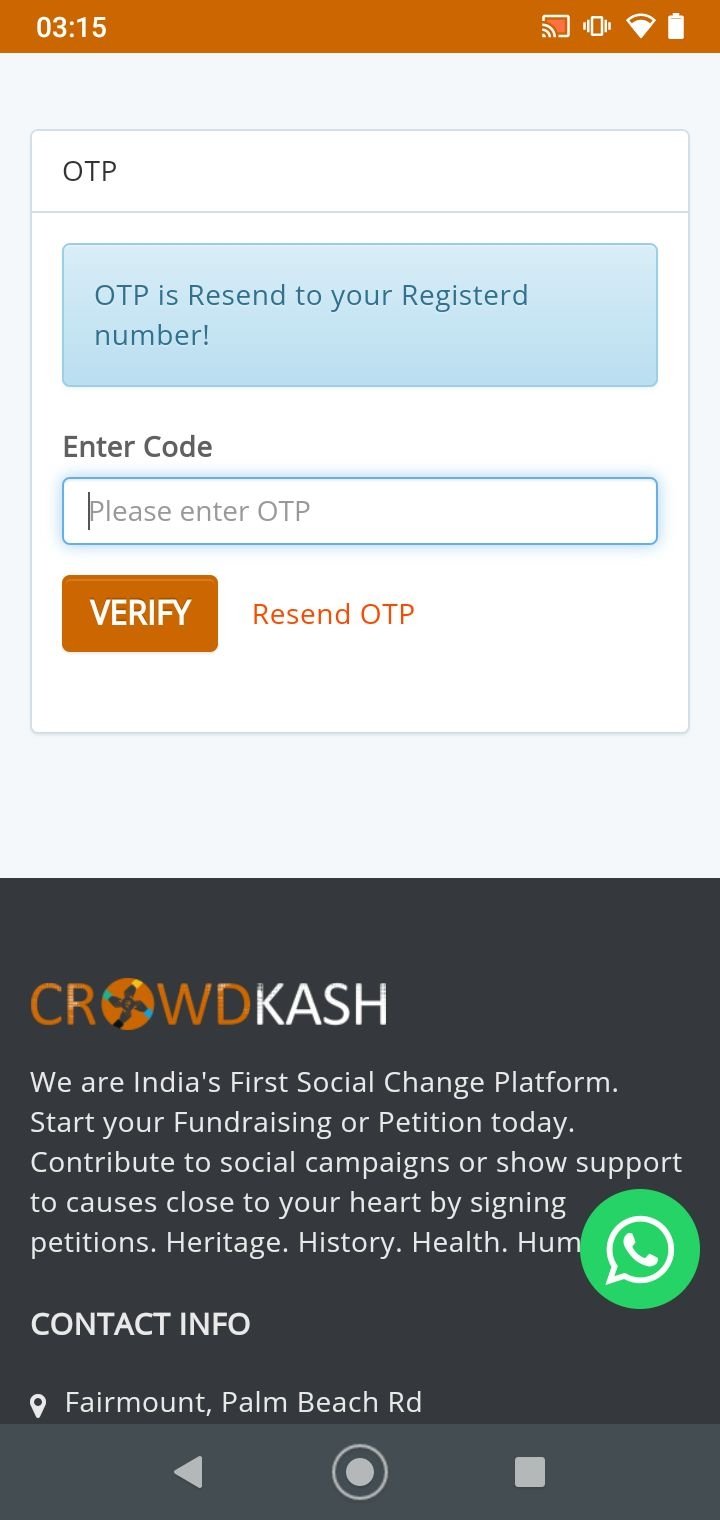Image resolution: width=720 pixels, height=1520 pixels.
Task: Go back using the system back button
Action: pos(188,1472)
